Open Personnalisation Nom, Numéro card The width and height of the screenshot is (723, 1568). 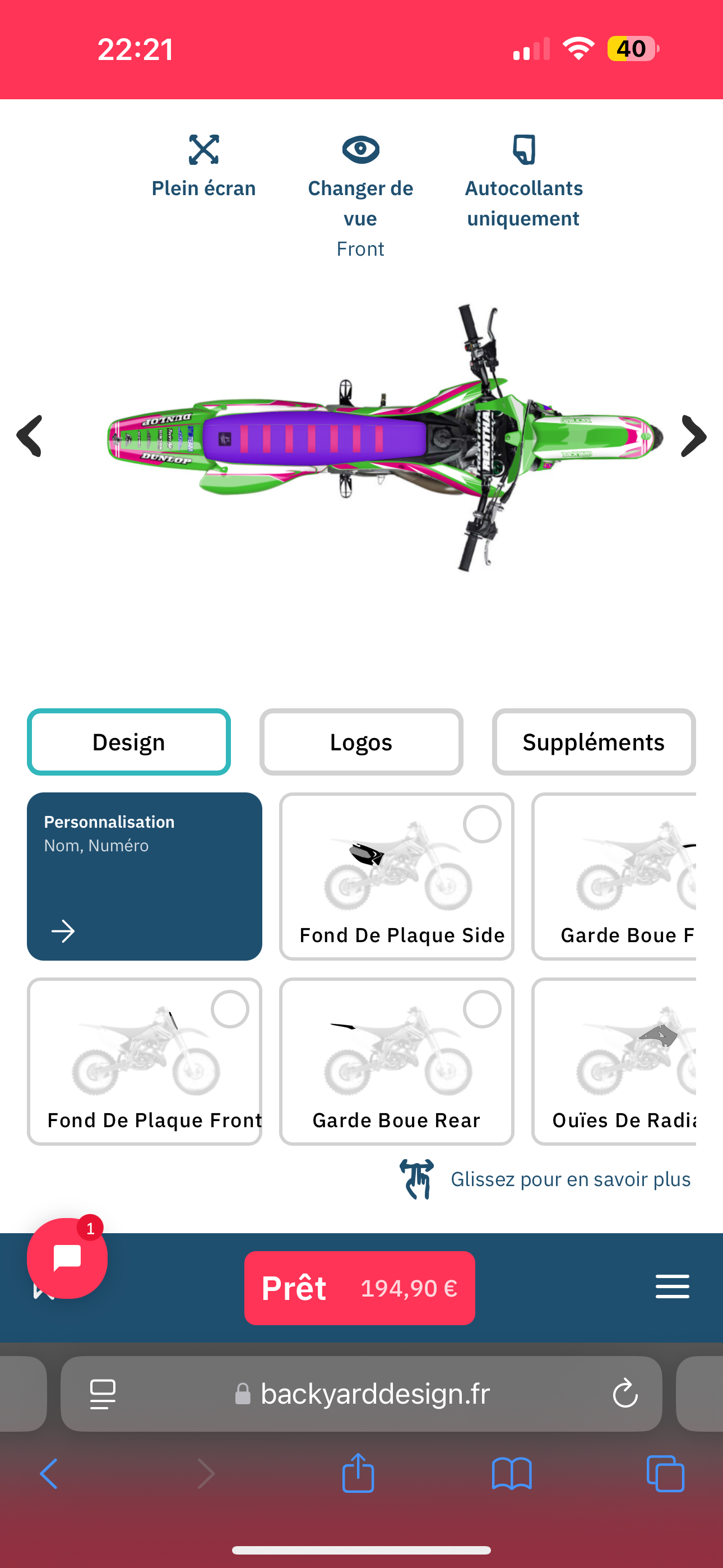point(144,876)
